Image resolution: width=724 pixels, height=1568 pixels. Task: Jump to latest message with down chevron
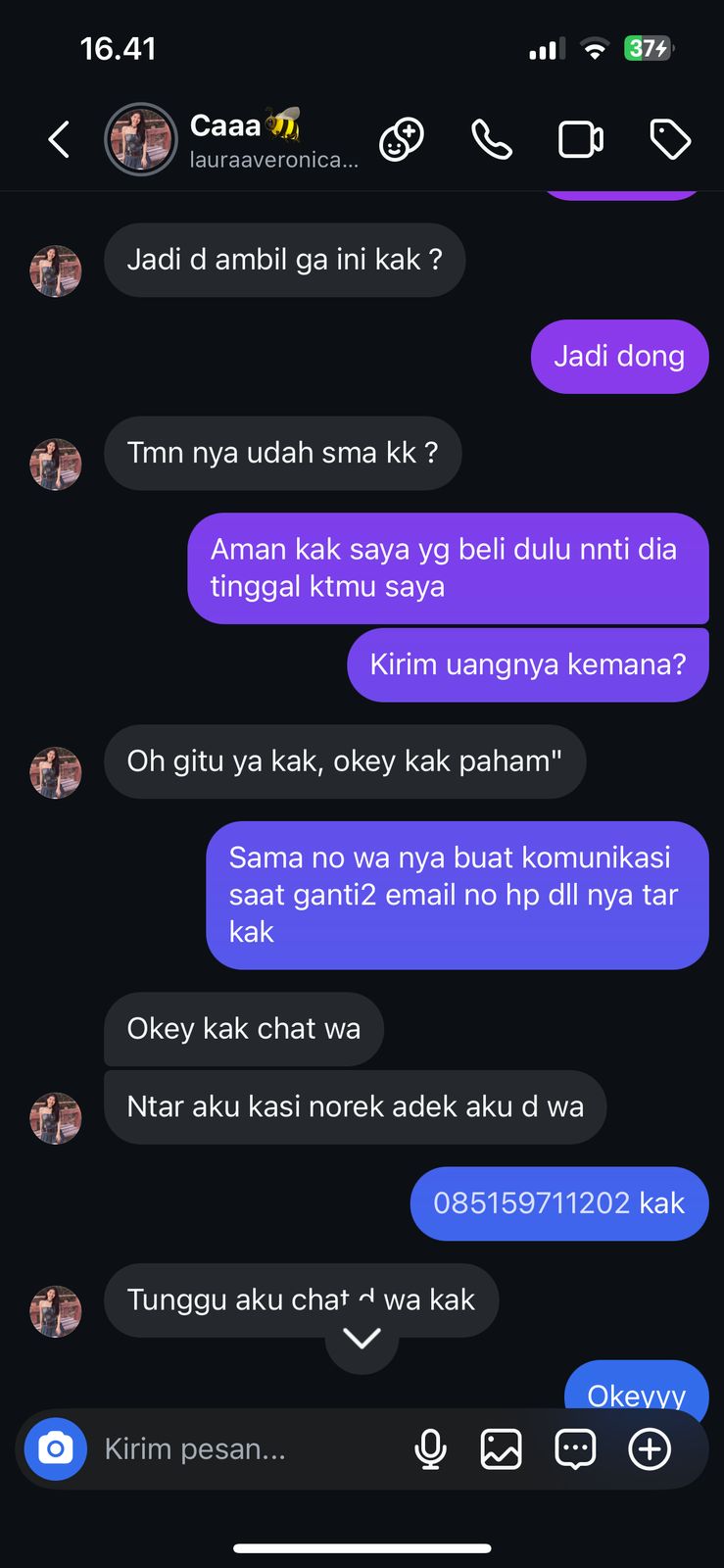(362, 1339)
